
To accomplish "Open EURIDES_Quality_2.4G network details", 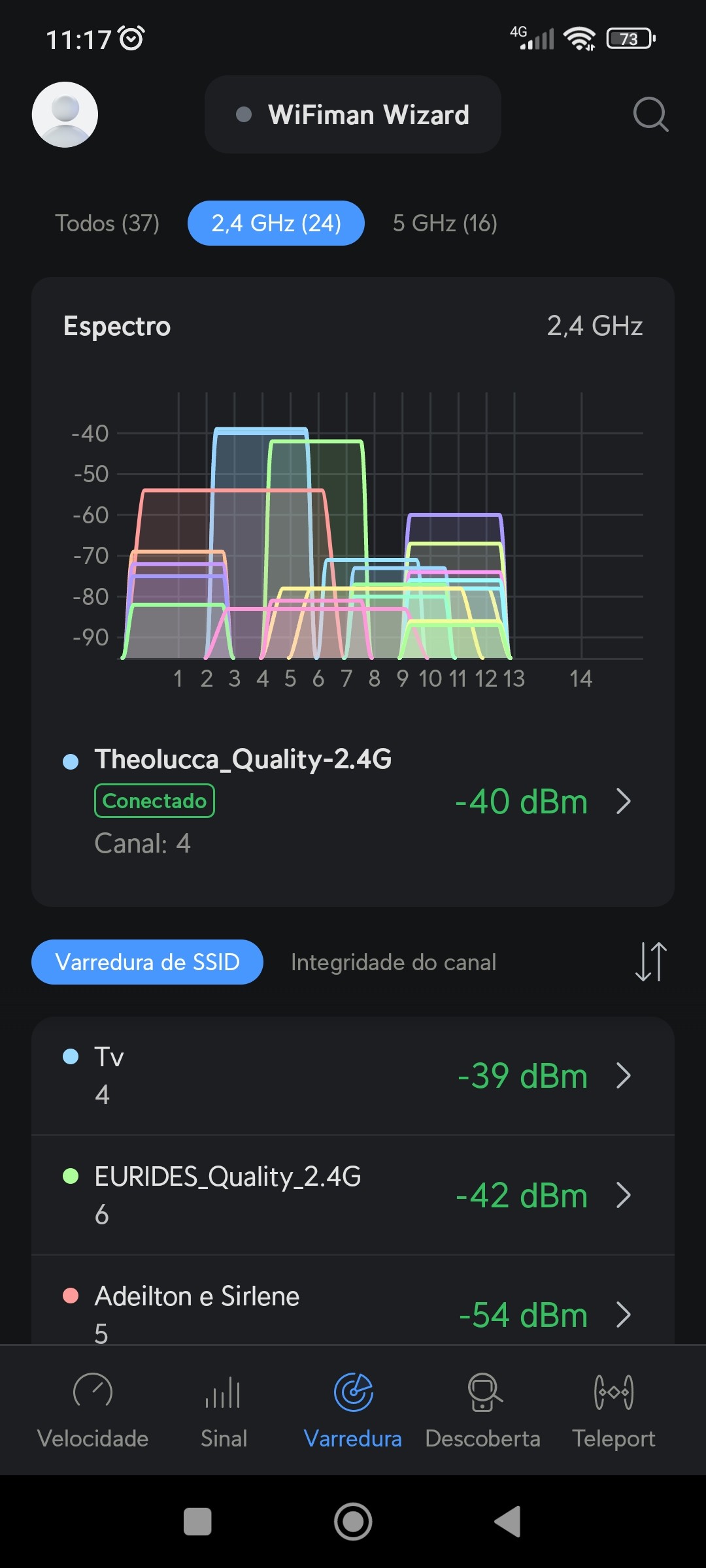I will (x=353, y=1196).
